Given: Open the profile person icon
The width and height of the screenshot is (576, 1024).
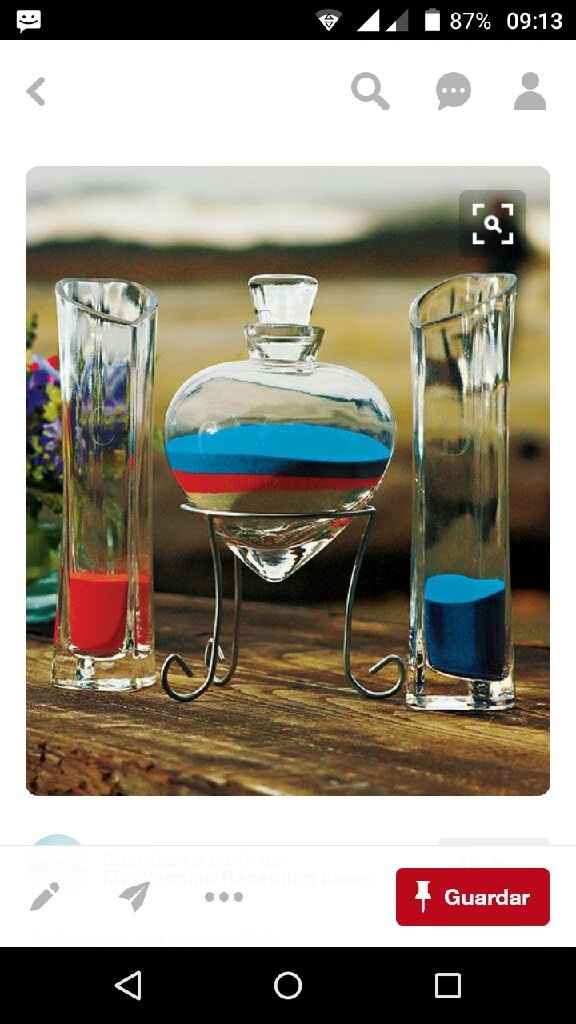Looking at the screenshot, I should coord(530,91).
